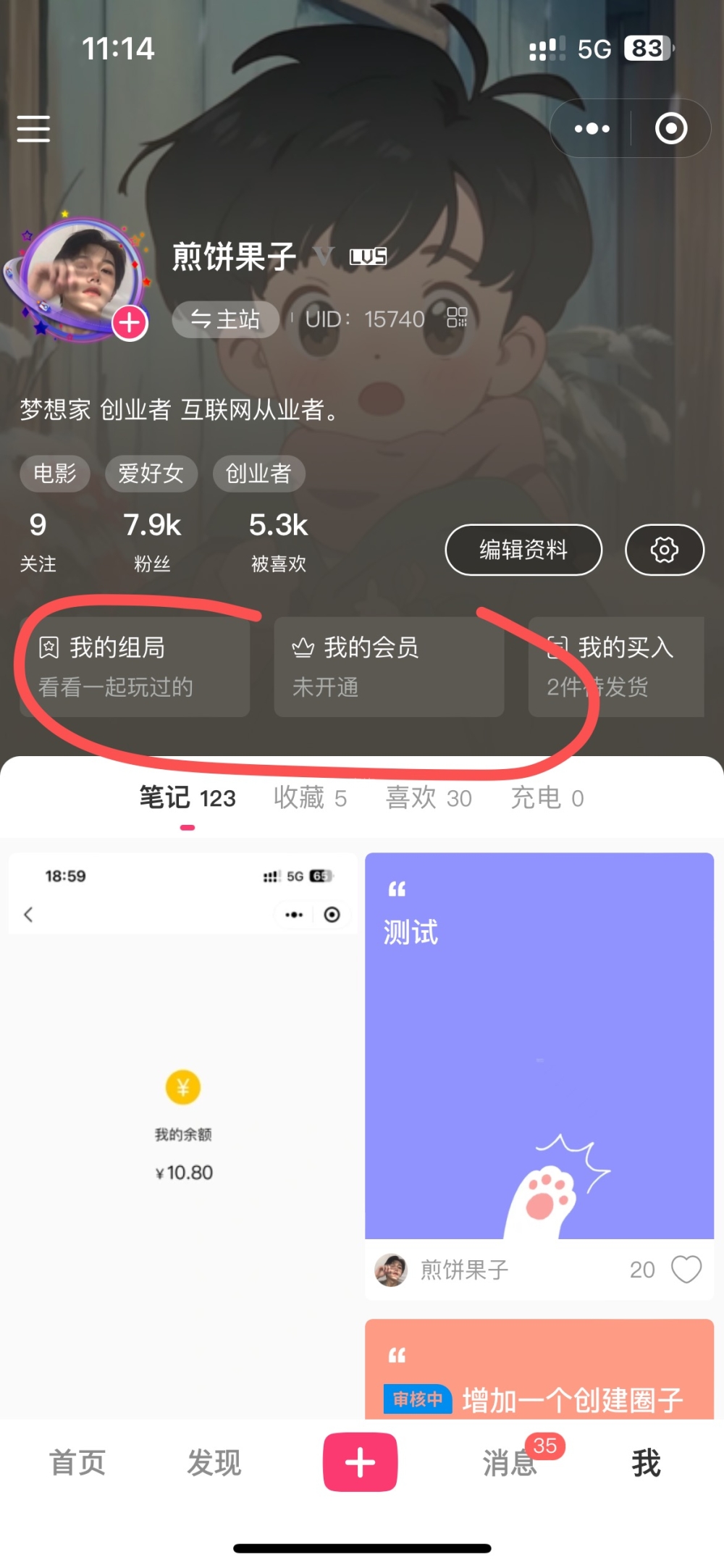Tap the pink plus badge on avatar

click(130, 323)
